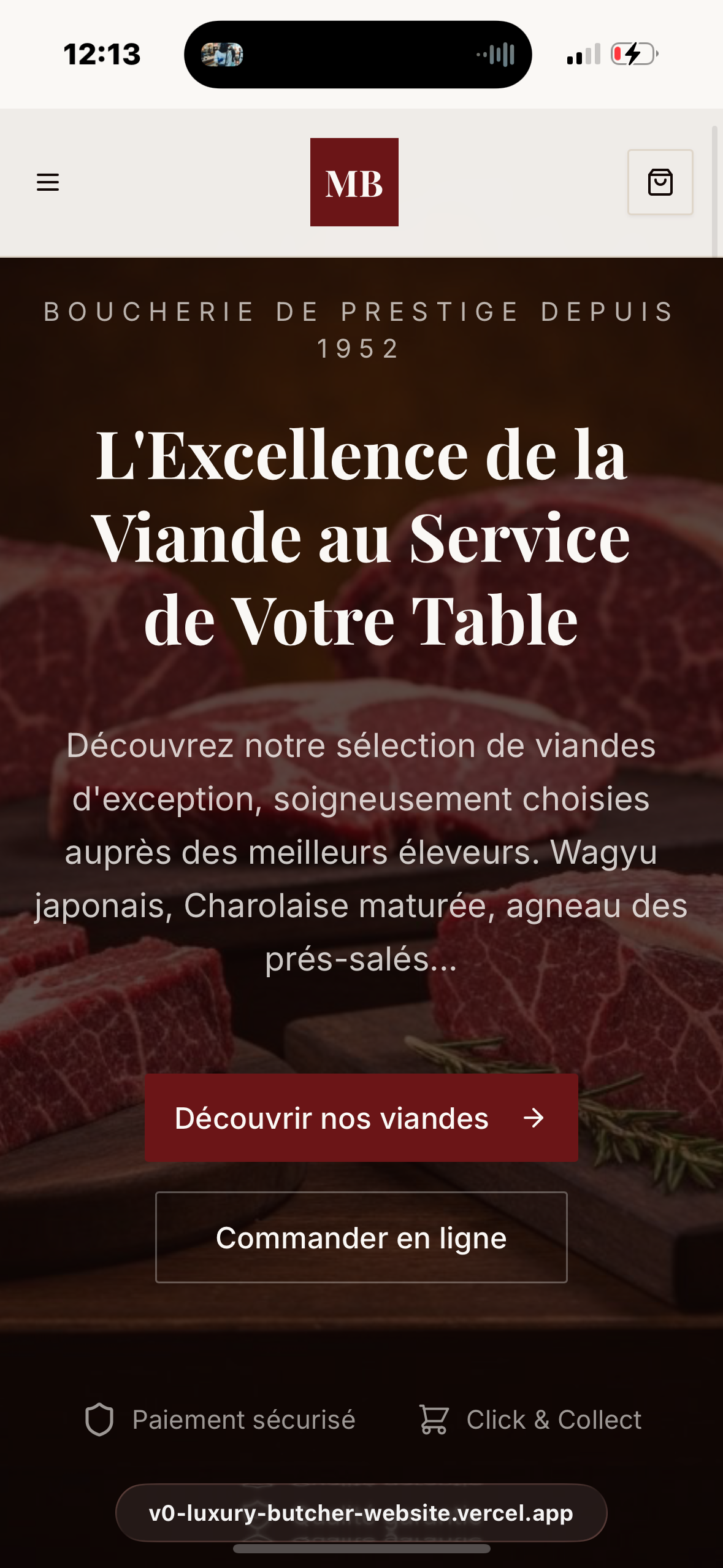Tap the voice activity indicator in Dynamic Island
Image resolution: width=723 pixels, height=1568 pixels.
[498, 55]
